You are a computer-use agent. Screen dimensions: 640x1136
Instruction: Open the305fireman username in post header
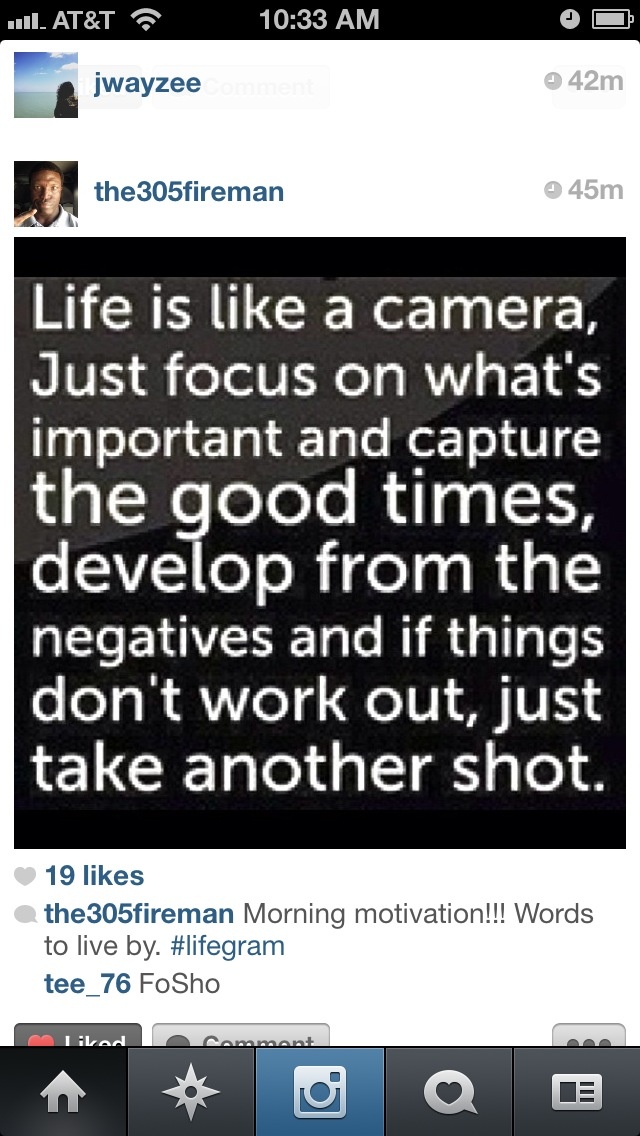188,191
